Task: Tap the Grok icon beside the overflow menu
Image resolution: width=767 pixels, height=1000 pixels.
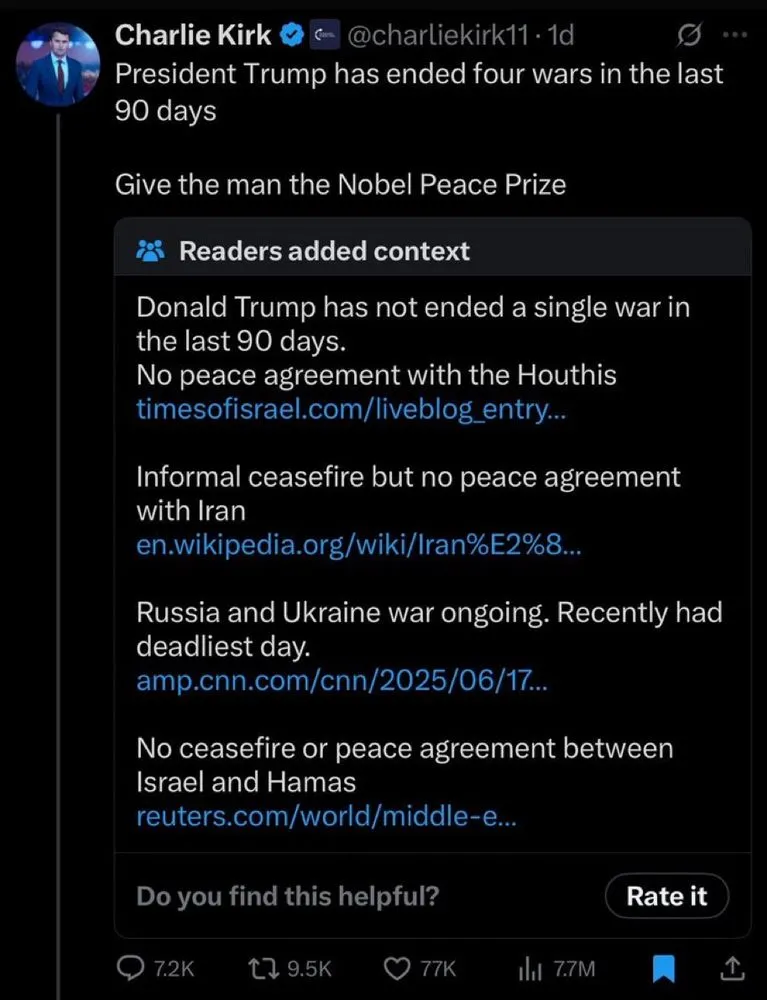Action: click(x=689, y=37)
